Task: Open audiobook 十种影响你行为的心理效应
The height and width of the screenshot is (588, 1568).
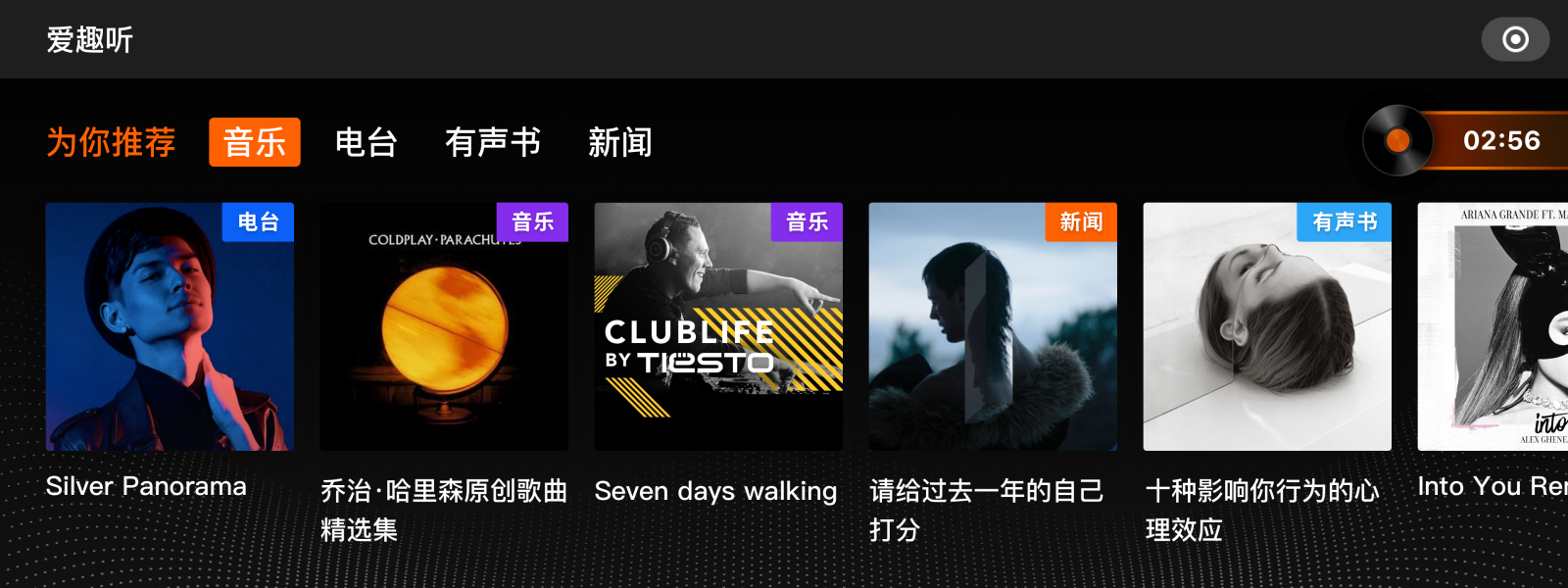Action: 1267,326
